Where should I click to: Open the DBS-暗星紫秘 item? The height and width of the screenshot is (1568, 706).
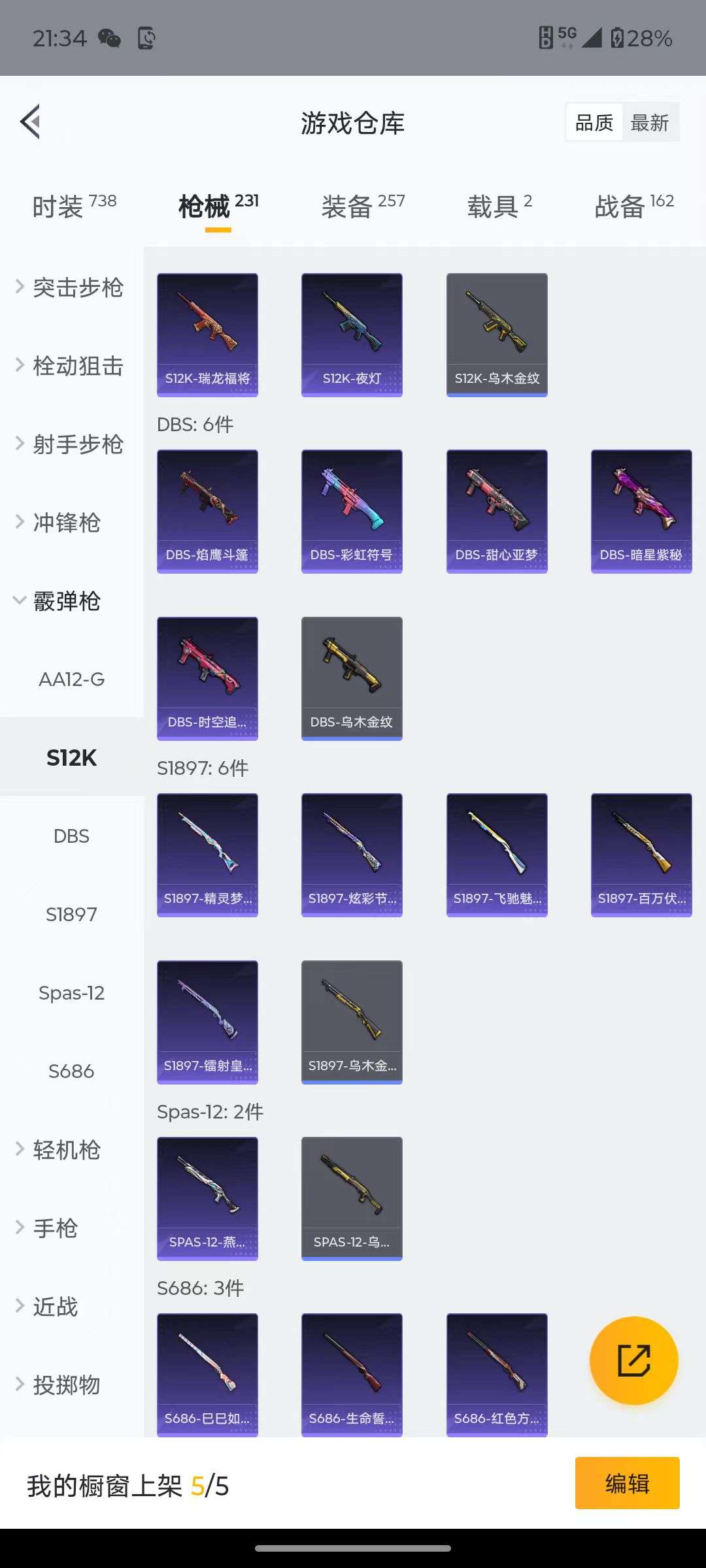tap(641, 511)
